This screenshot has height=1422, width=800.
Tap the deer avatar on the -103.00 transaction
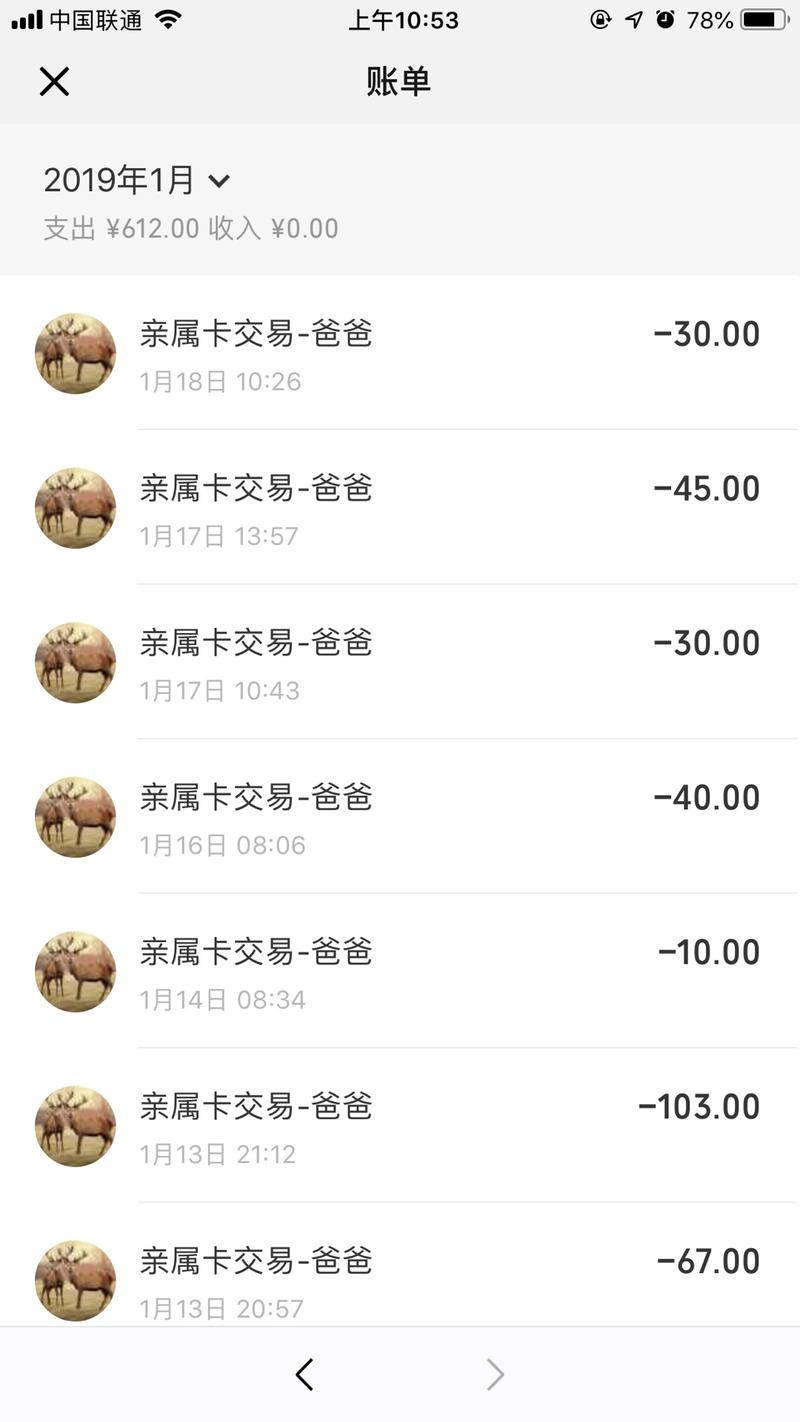pyautogui.click(x=75, y=1126)
